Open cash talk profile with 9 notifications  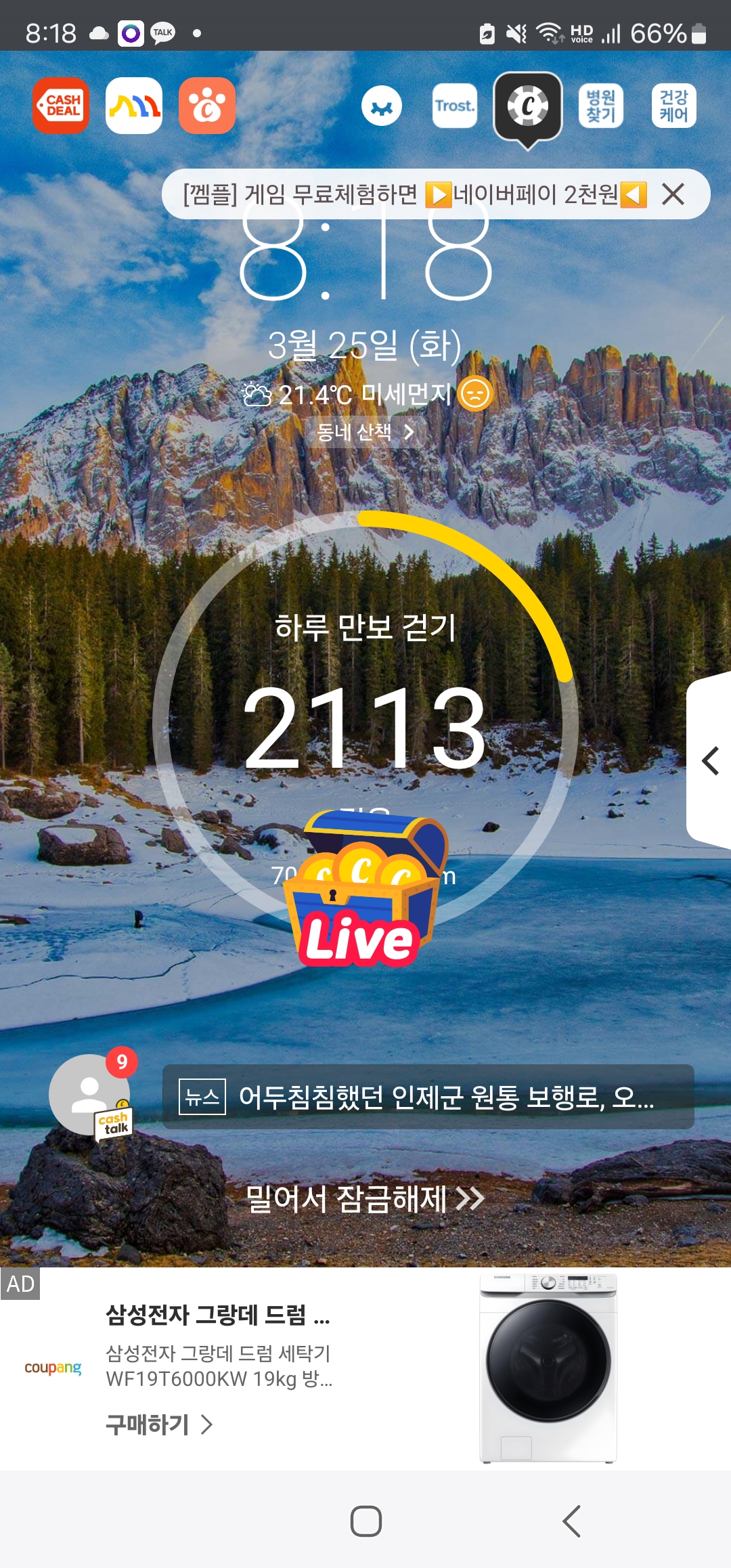pyautogui.click(x=90, y=1095)
